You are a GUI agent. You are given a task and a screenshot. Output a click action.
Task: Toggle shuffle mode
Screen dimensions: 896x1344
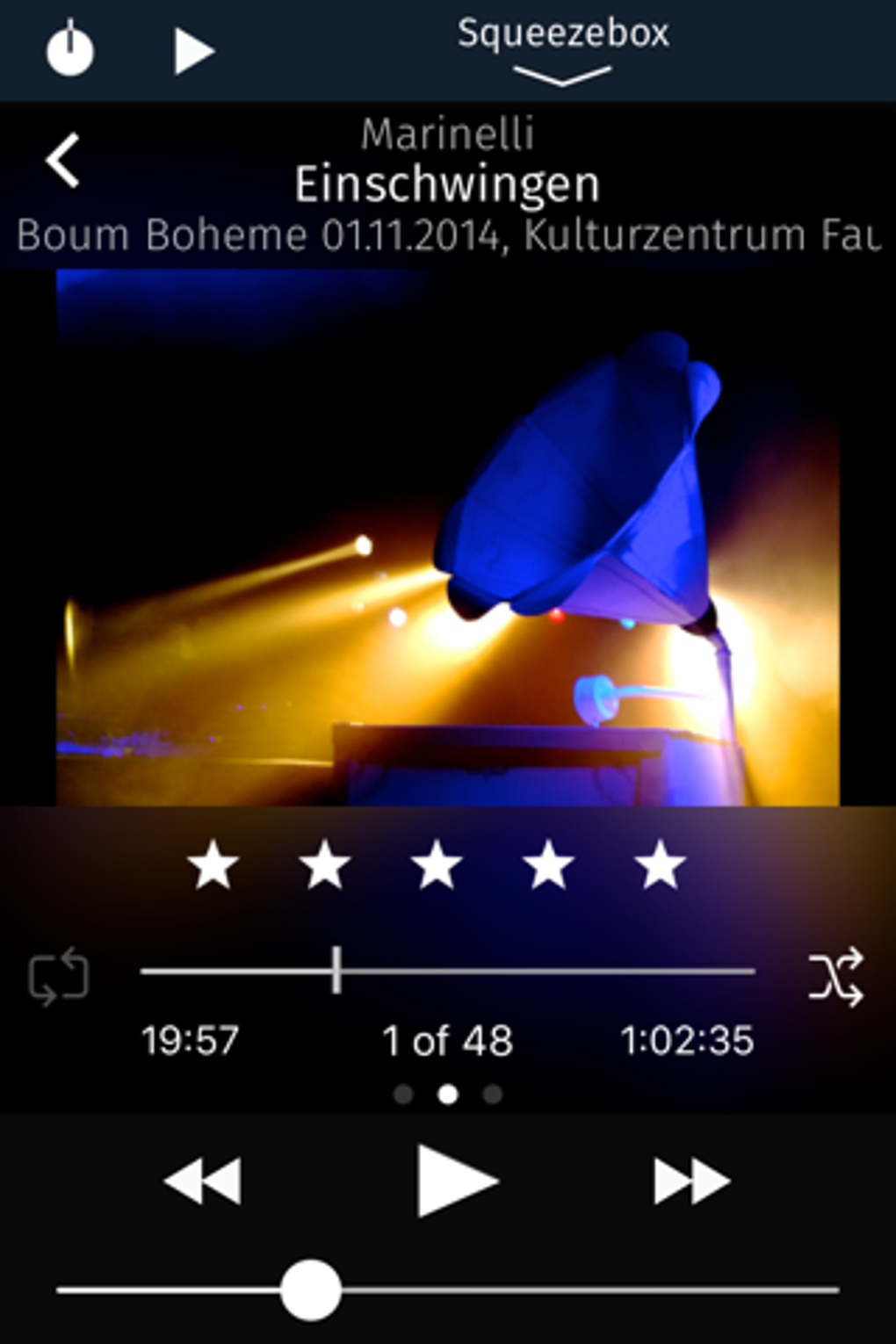835,976
